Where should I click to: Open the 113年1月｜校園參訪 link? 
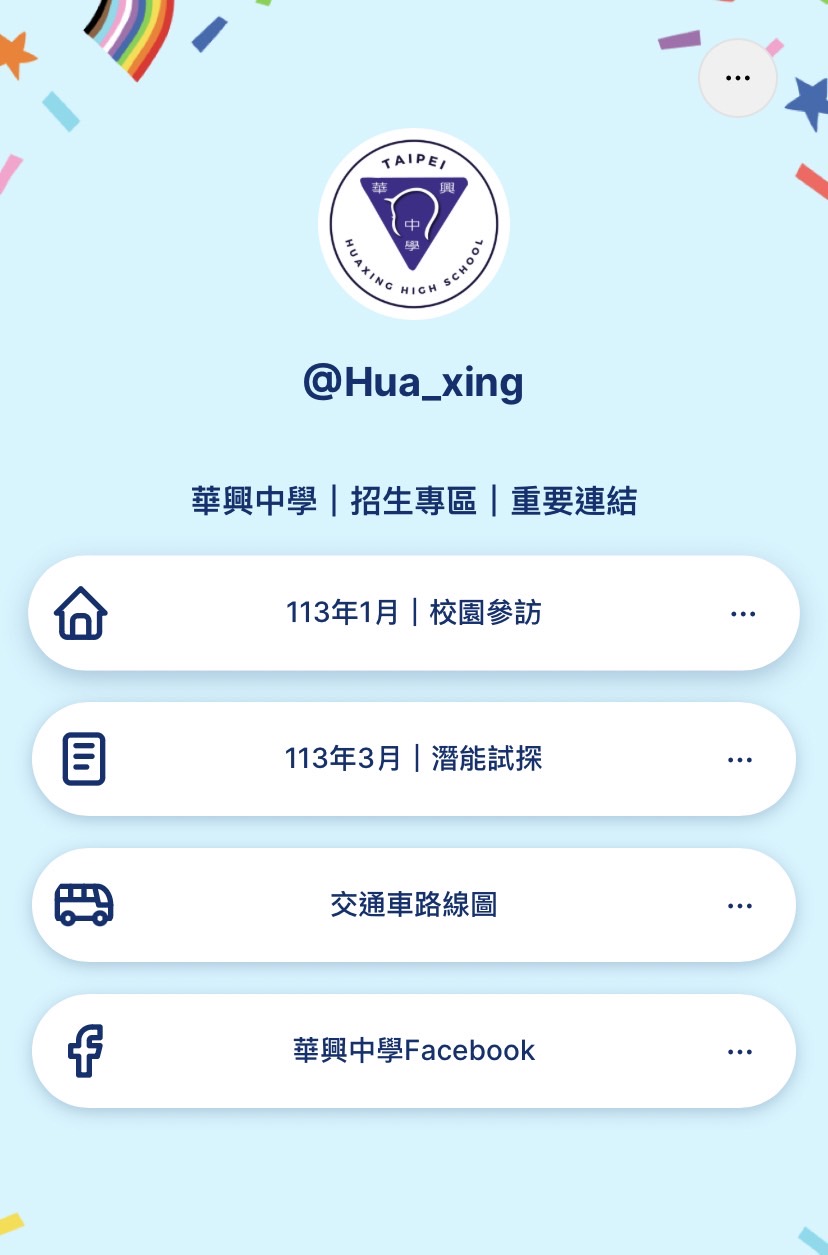pyautogui.click(x=413, y=612)
